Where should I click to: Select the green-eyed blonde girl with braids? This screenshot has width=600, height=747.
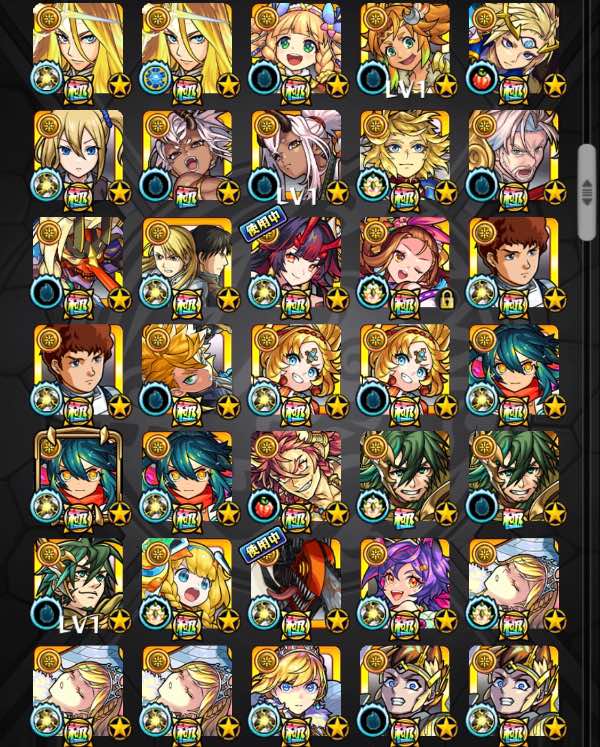(296, 48)
